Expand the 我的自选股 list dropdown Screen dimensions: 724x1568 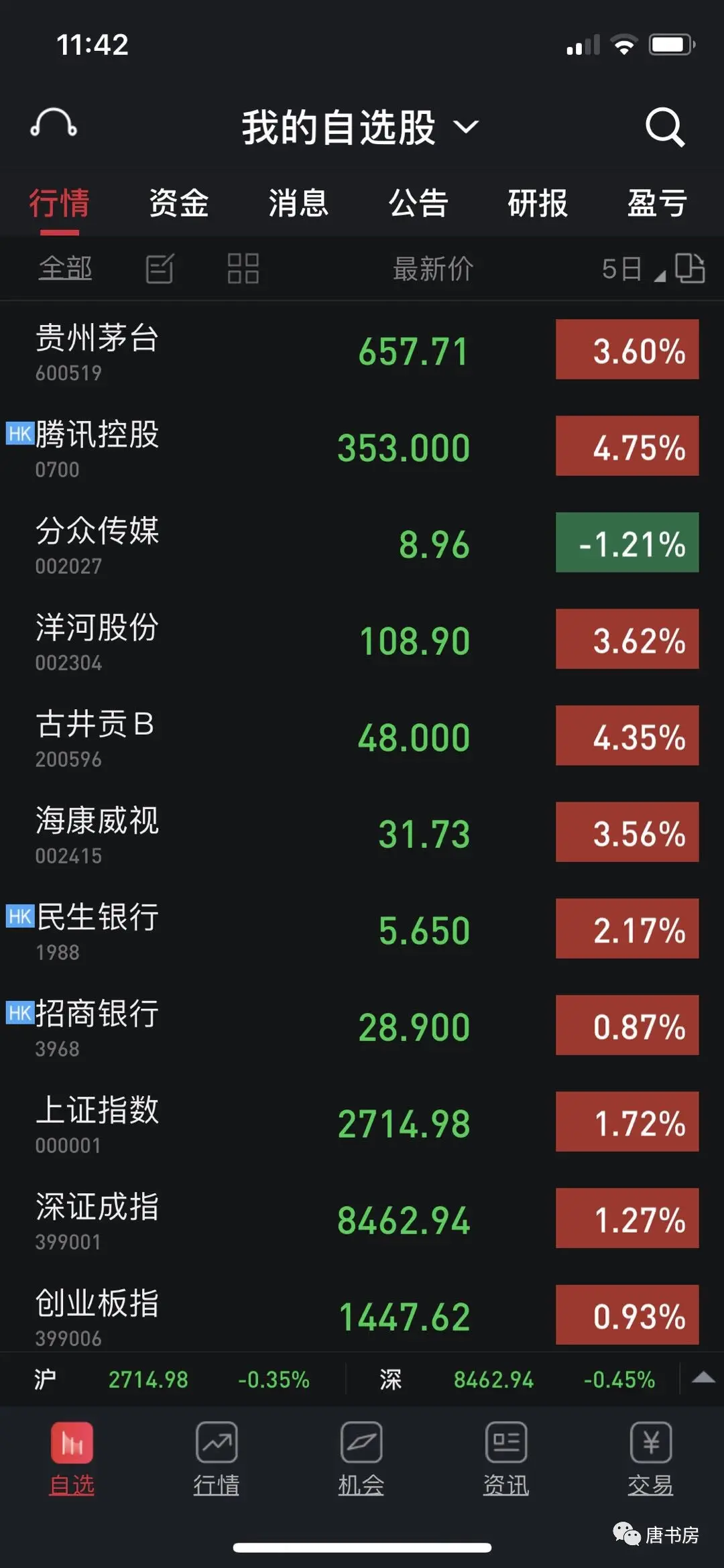pyautogui.click(x=465, y=127)
